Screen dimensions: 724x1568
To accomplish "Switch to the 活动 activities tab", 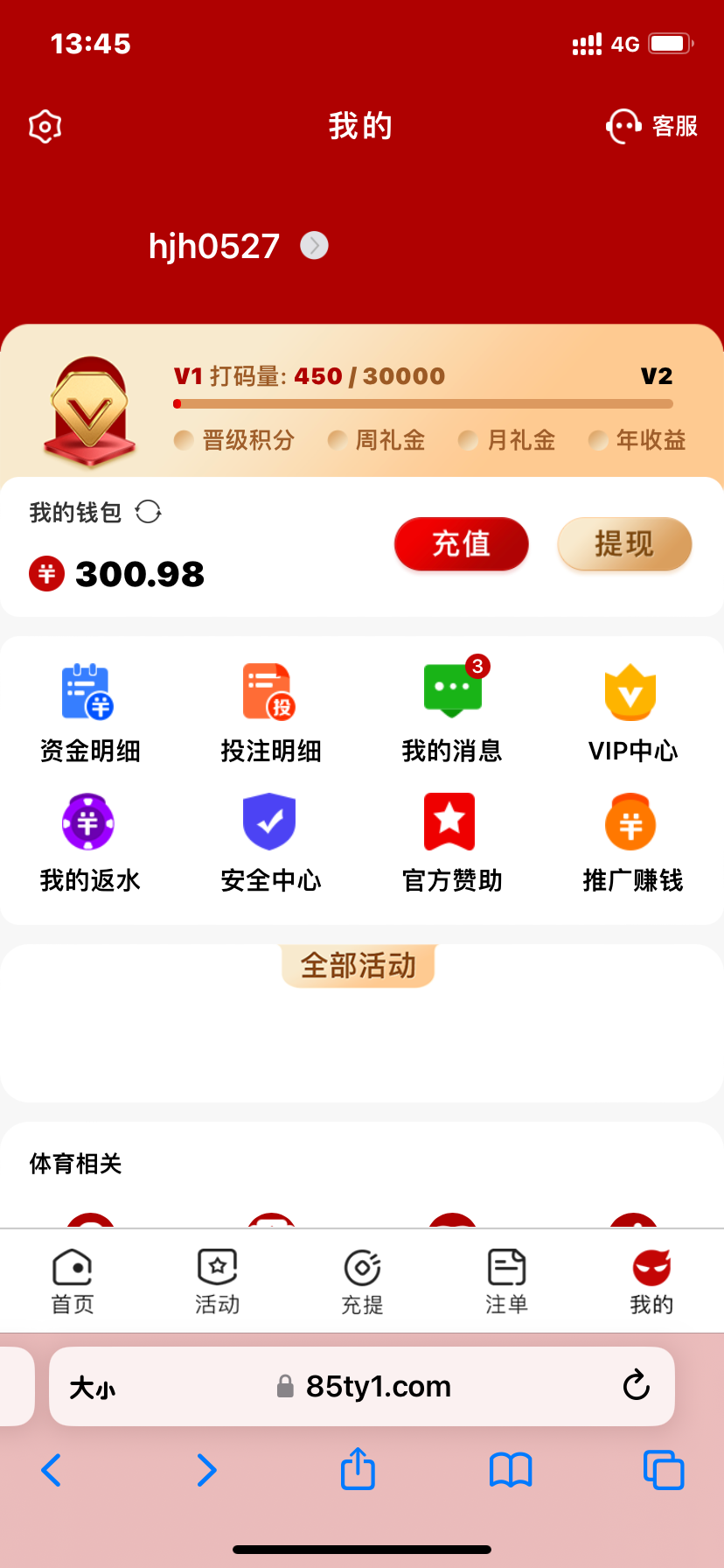I will coord(217,1282).
